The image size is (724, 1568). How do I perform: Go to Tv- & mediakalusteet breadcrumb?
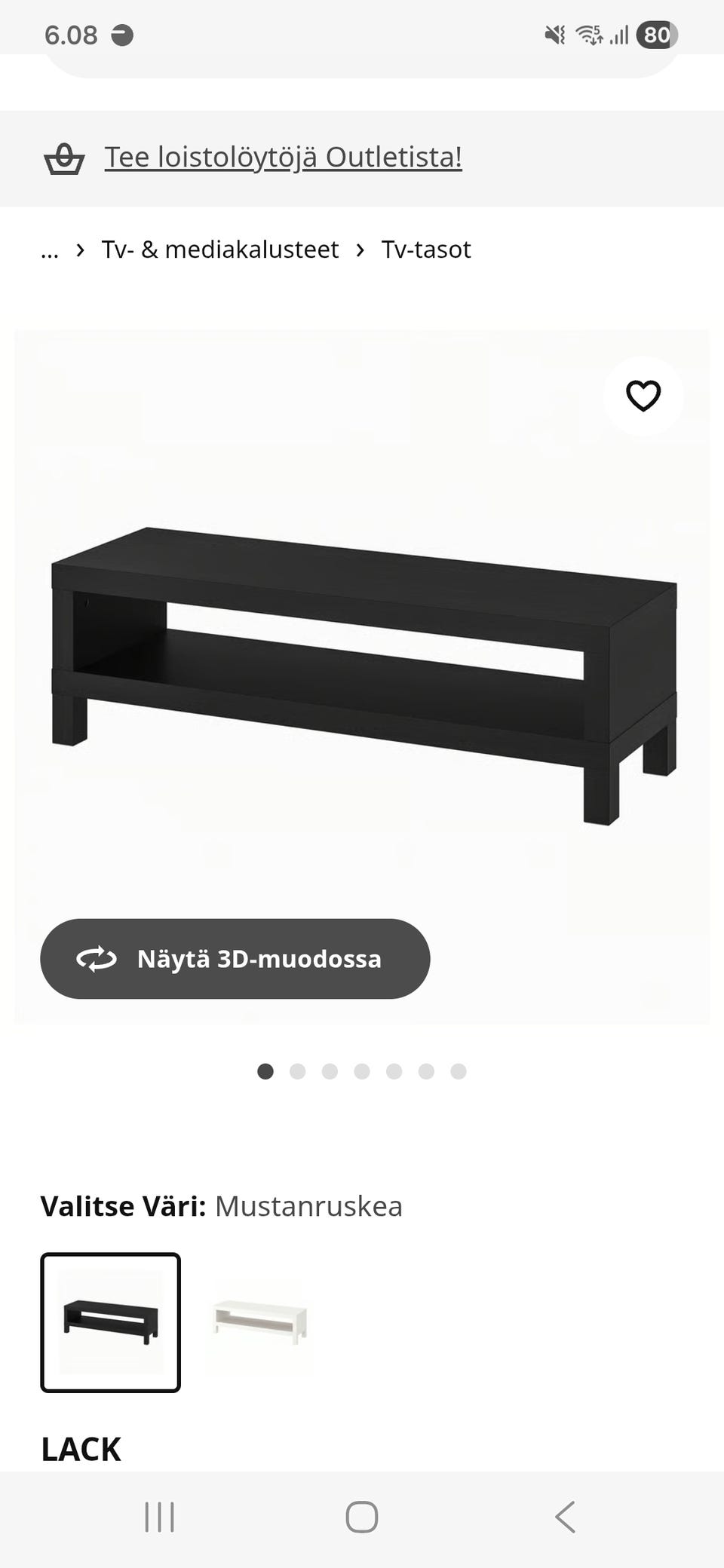220,250
